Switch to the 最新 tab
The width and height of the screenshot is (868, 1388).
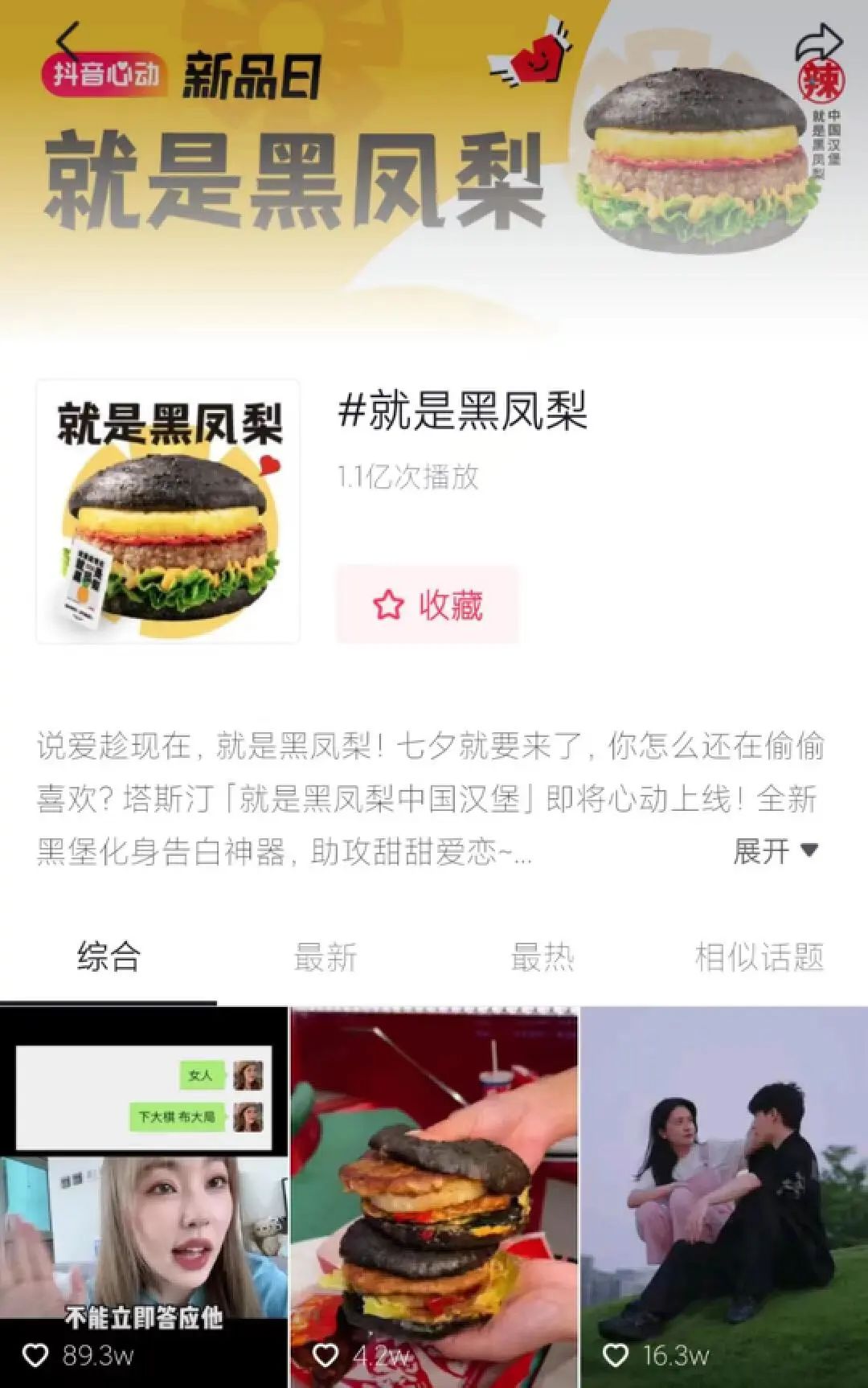(325, 957)
